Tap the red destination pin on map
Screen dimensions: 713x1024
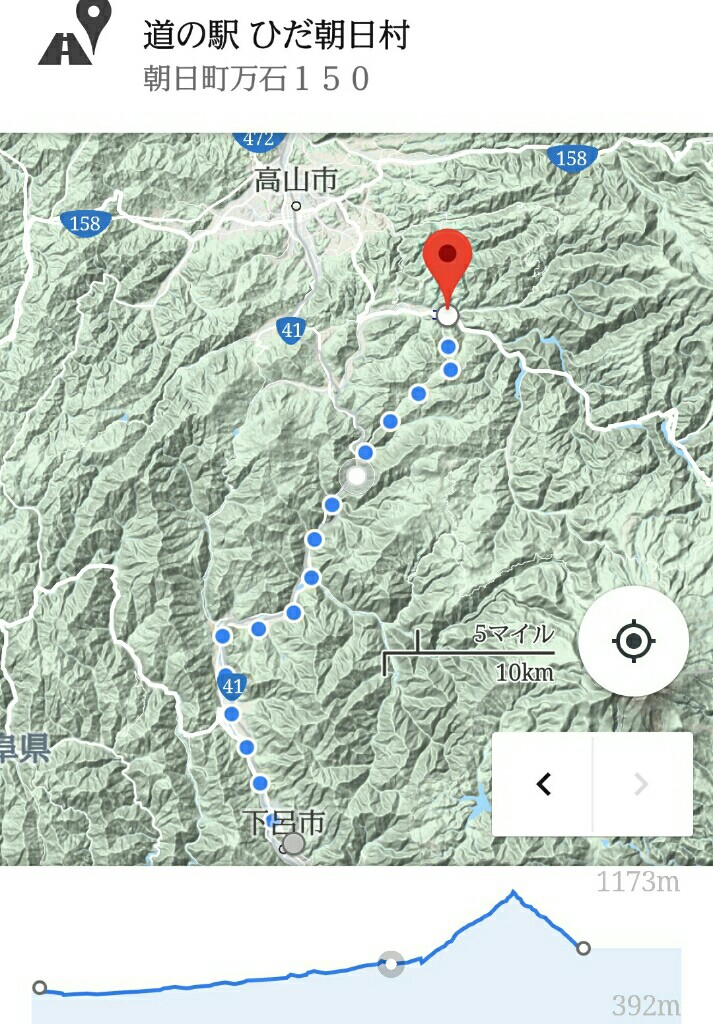447,260
